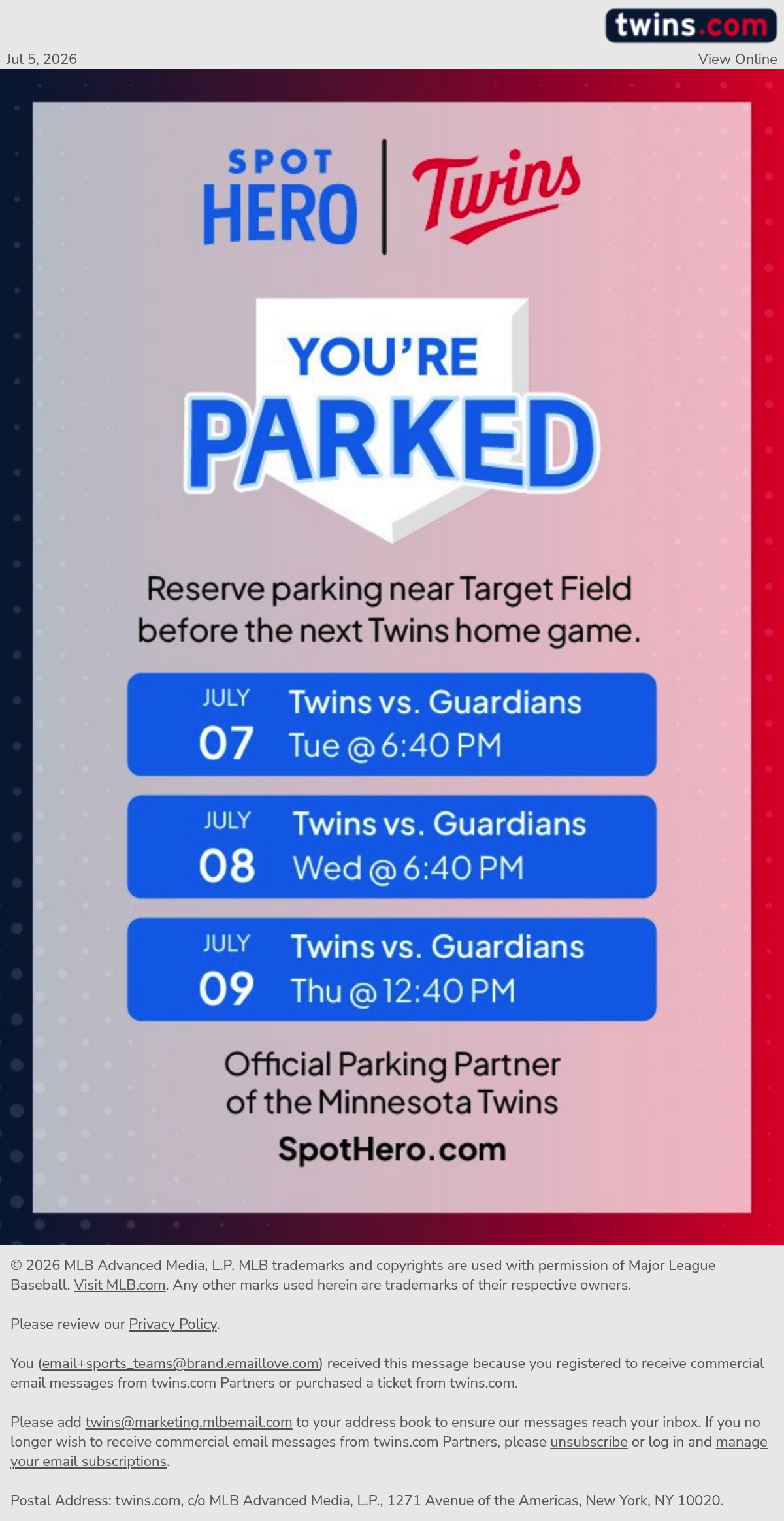This screenshot has height=1521, width=784.
Task: Open the View Online link
Action: [737, 59]
